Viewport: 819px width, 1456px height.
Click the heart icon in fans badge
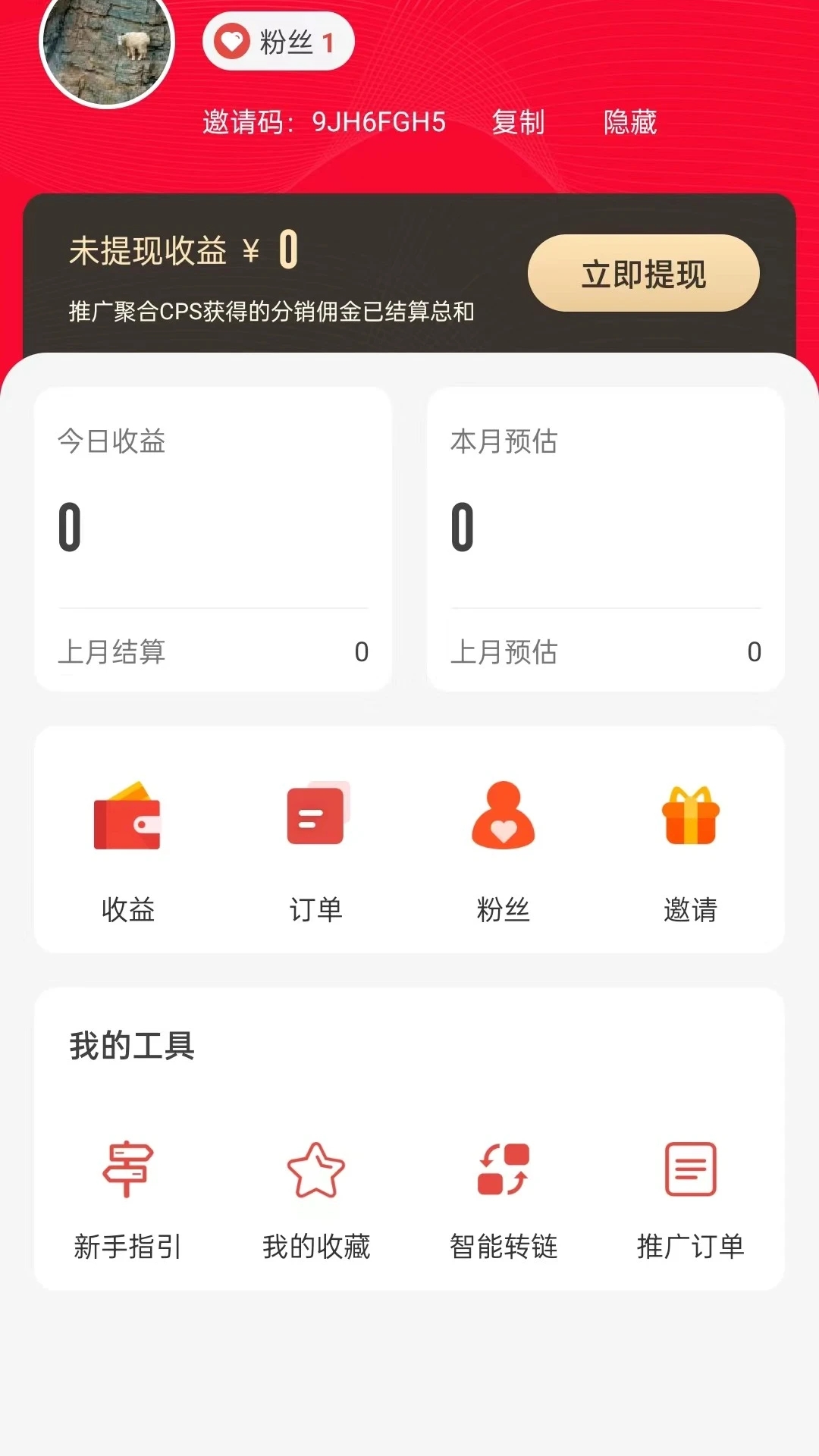[232, 41]
